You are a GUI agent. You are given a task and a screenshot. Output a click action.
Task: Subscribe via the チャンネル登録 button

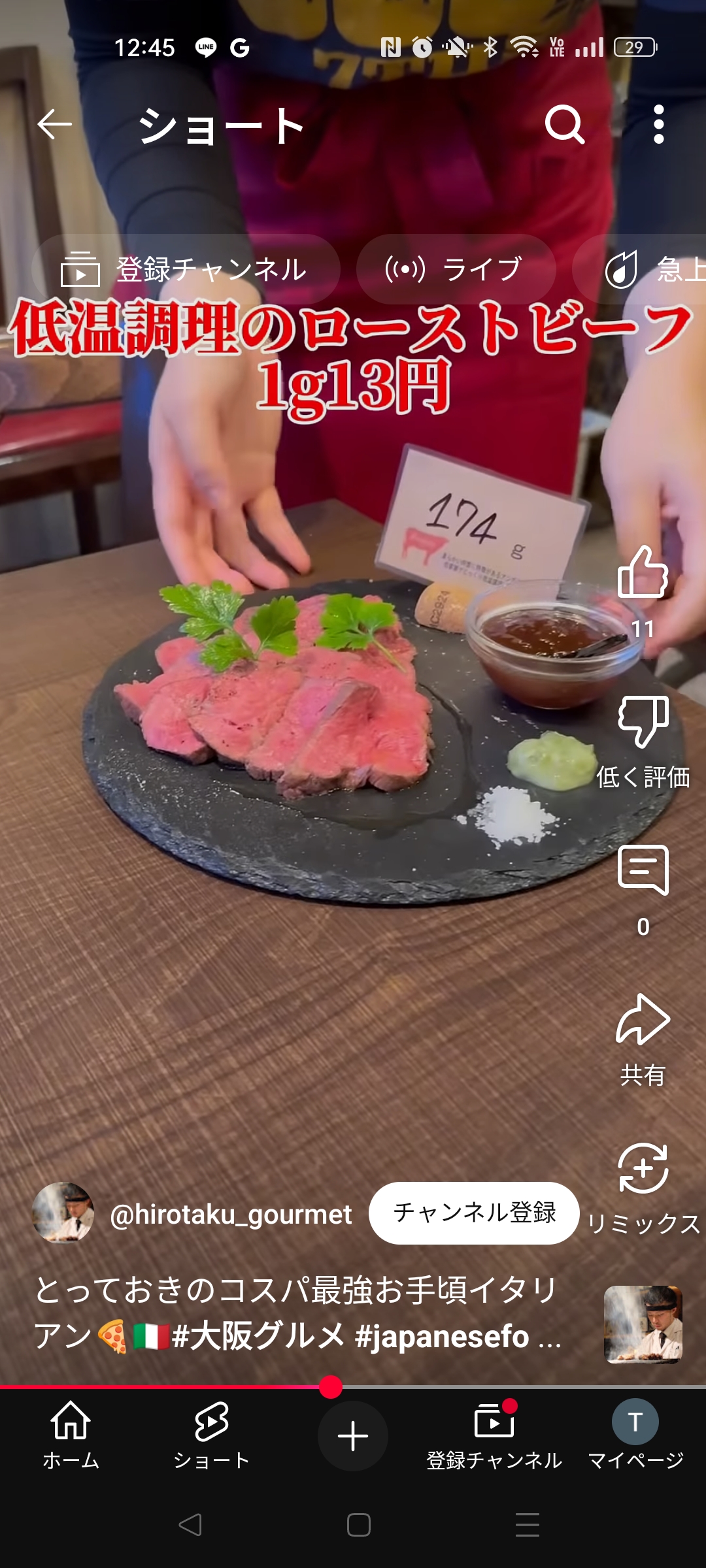pos(474,1213)
